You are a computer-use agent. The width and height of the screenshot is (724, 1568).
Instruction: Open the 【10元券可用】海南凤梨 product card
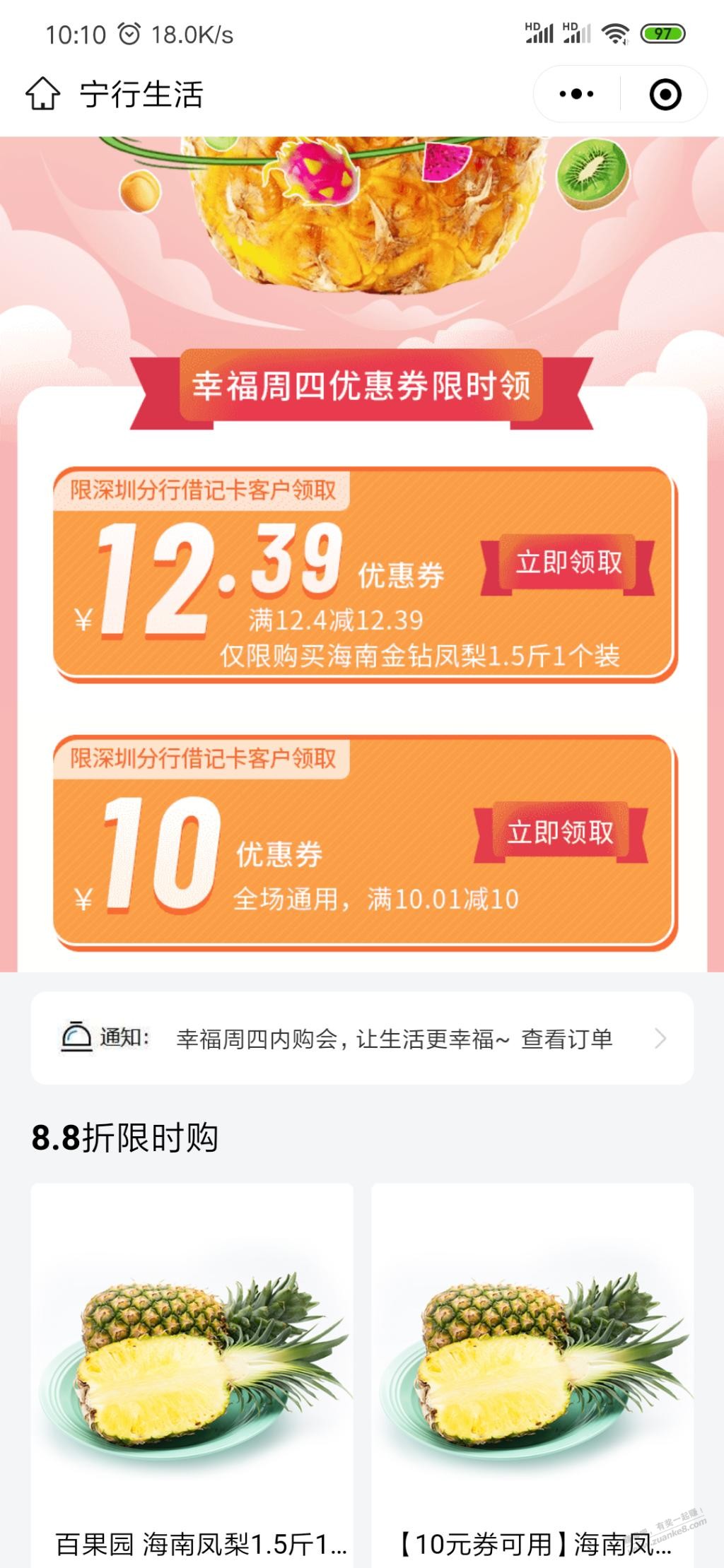(x=532, y=1371)
